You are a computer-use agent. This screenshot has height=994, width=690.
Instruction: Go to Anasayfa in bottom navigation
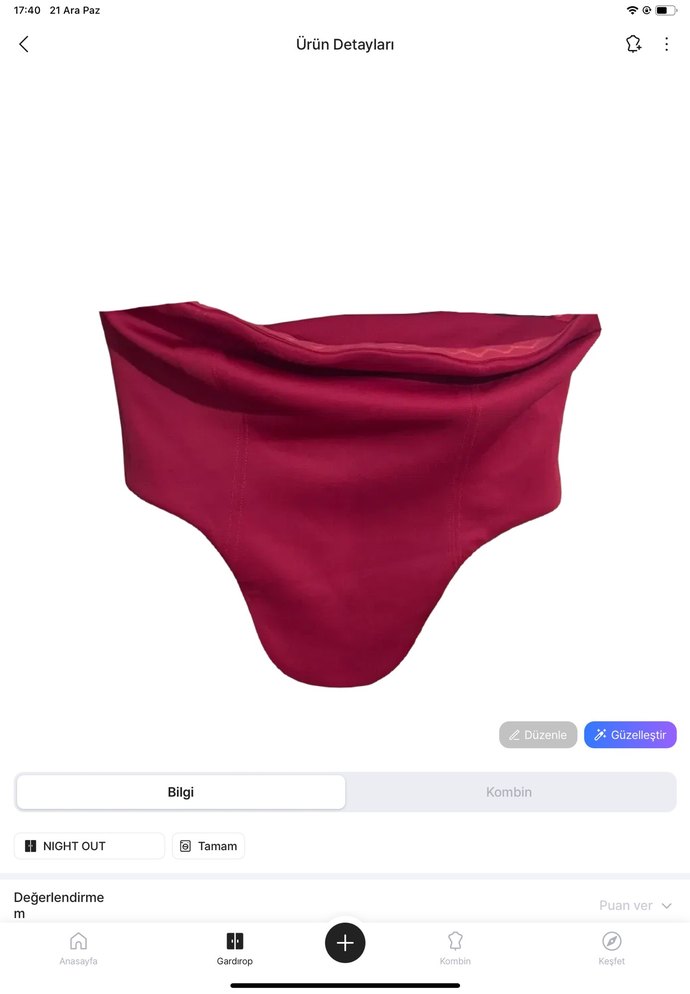(x=78, y=948)
